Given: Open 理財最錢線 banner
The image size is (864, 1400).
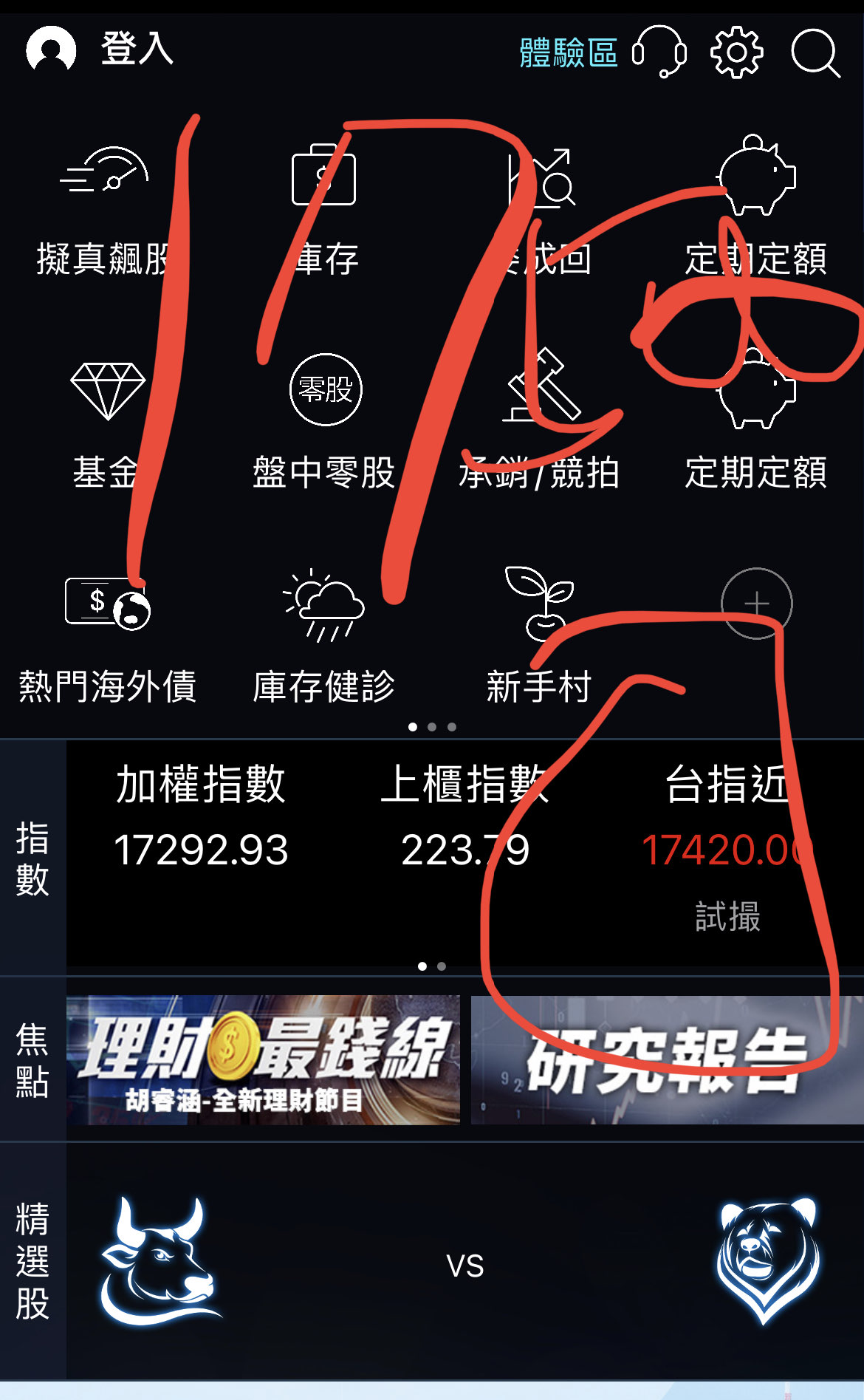Looking at the screenshot, I should point(263,1060).
